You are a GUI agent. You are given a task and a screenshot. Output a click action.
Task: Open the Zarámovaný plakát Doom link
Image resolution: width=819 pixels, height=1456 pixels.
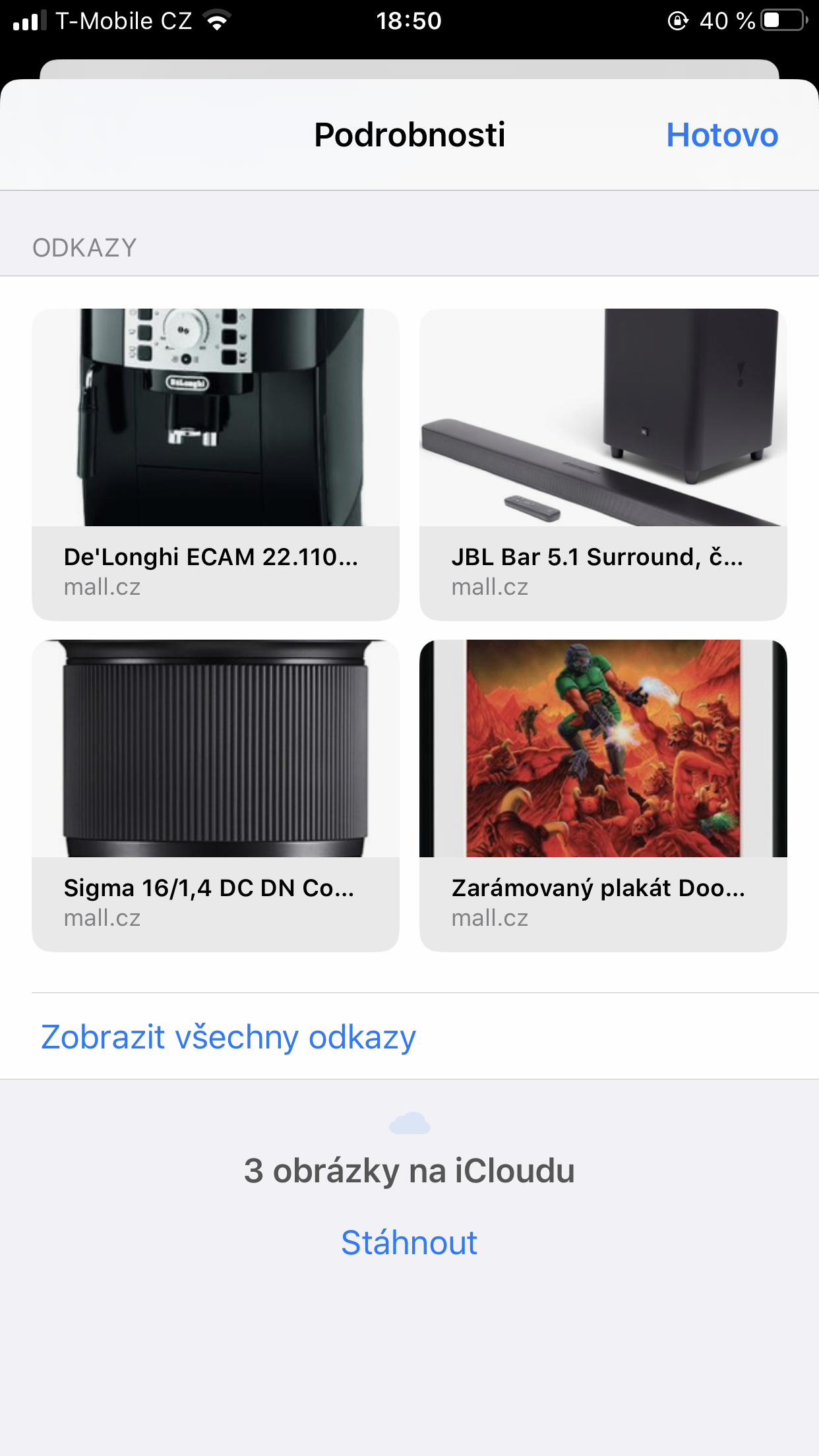click(x=603, y=795)
